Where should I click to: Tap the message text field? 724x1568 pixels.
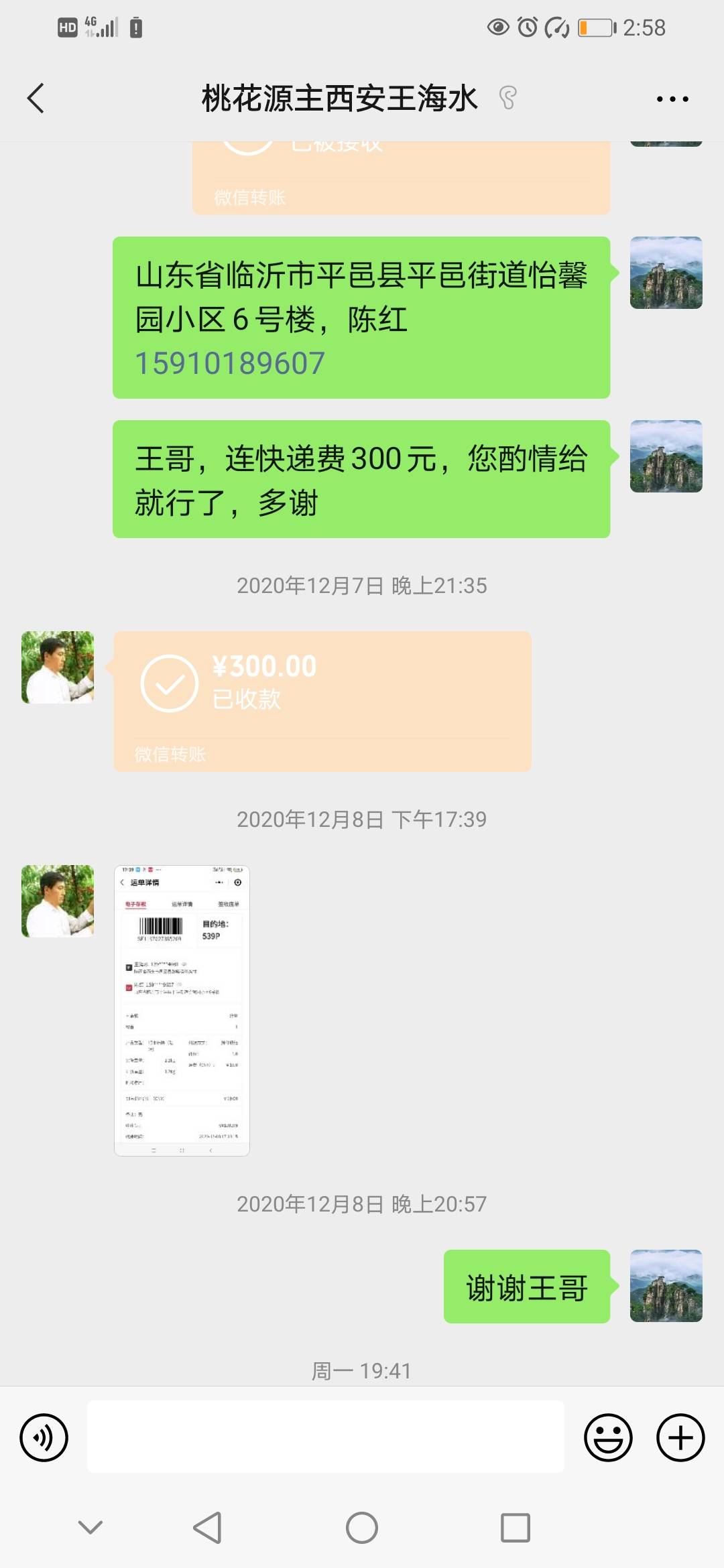pyautogui.click(x=326, y=1437)
